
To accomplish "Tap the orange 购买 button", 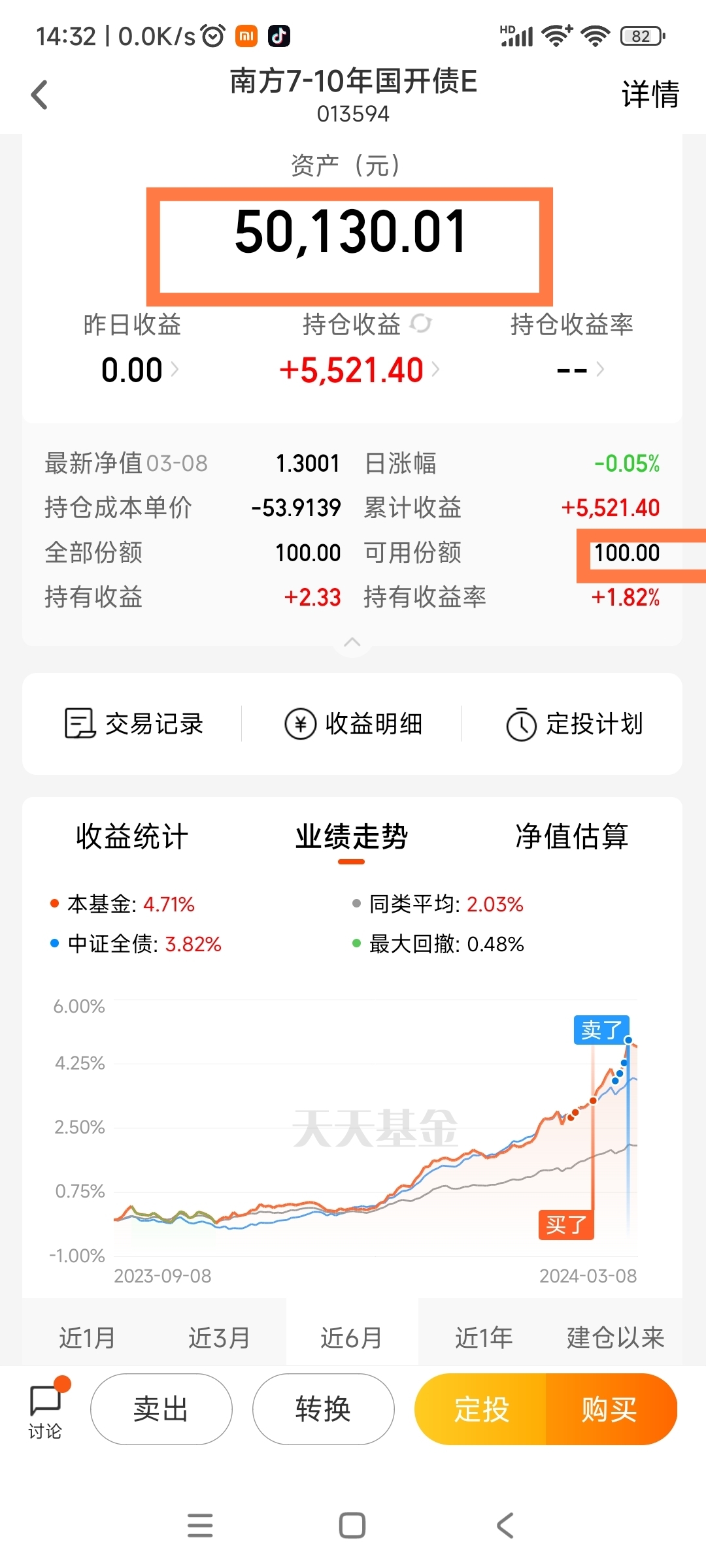I will 609,1409.
